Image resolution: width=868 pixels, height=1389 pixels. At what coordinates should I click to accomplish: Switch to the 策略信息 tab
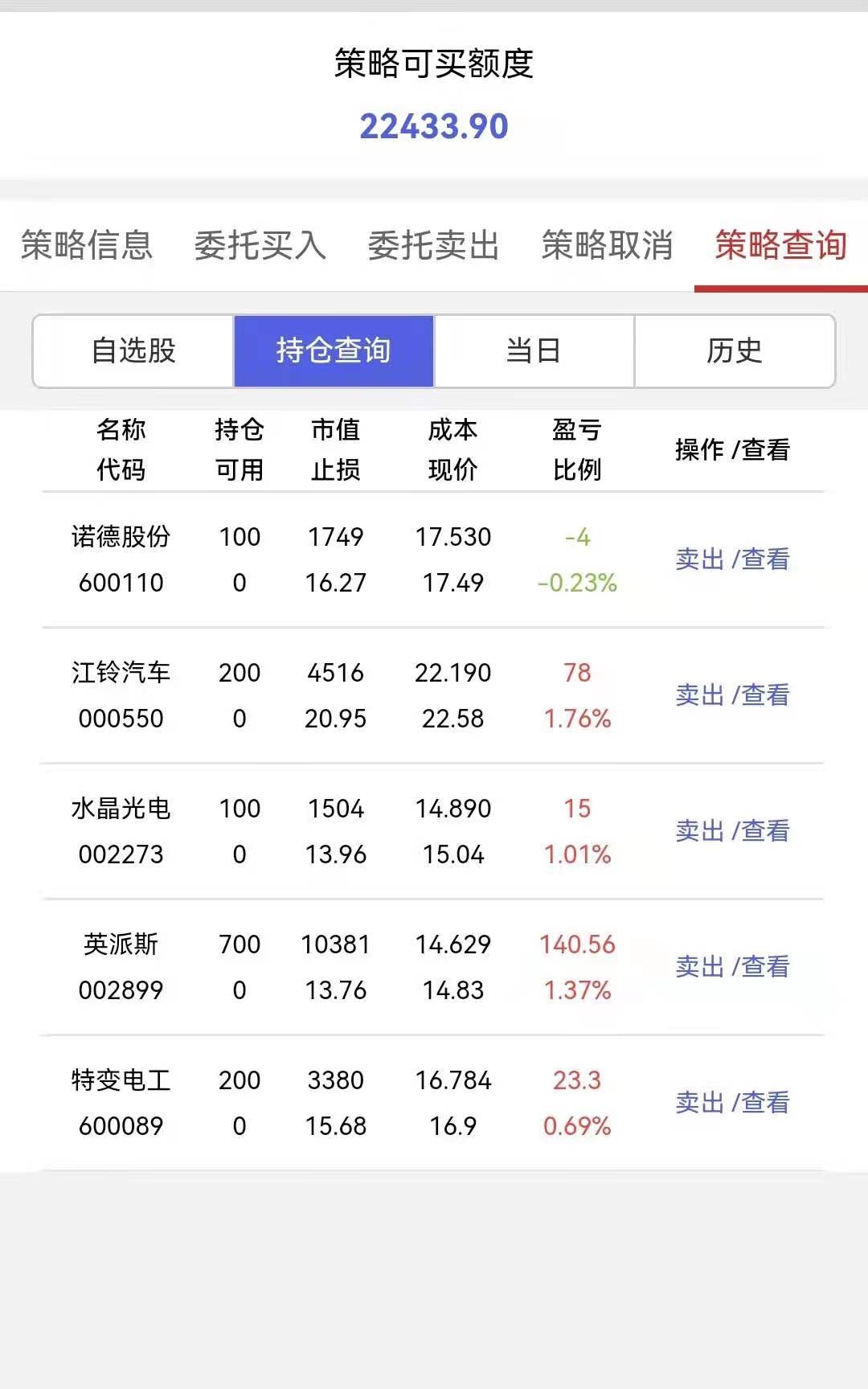[87, 245]
